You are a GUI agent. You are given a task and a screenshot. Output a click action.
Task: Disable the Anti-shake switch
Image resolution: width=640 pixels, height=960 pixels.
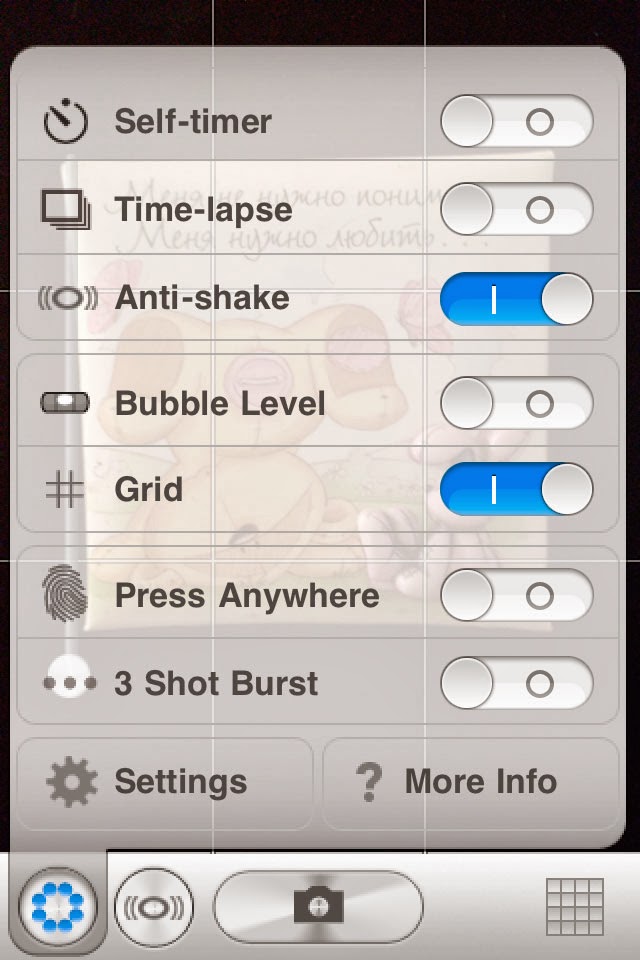516,299
